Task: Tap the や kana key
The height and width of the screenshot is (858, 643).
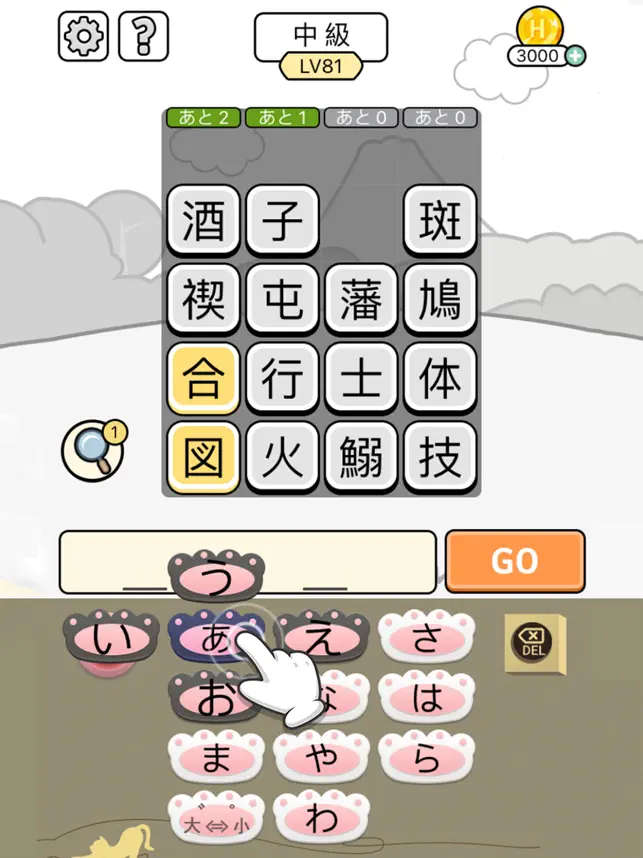Action: 321,759
